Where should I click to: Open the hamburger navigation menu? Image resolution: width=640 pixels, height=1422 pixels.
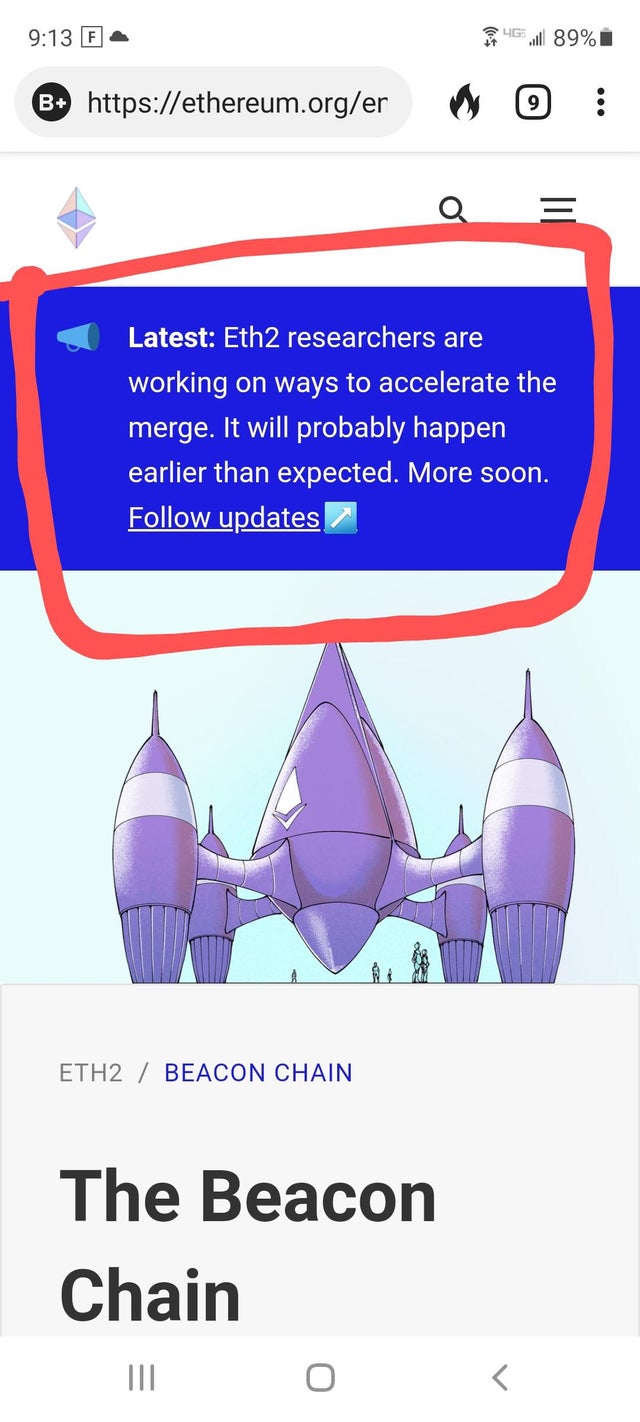558,210
